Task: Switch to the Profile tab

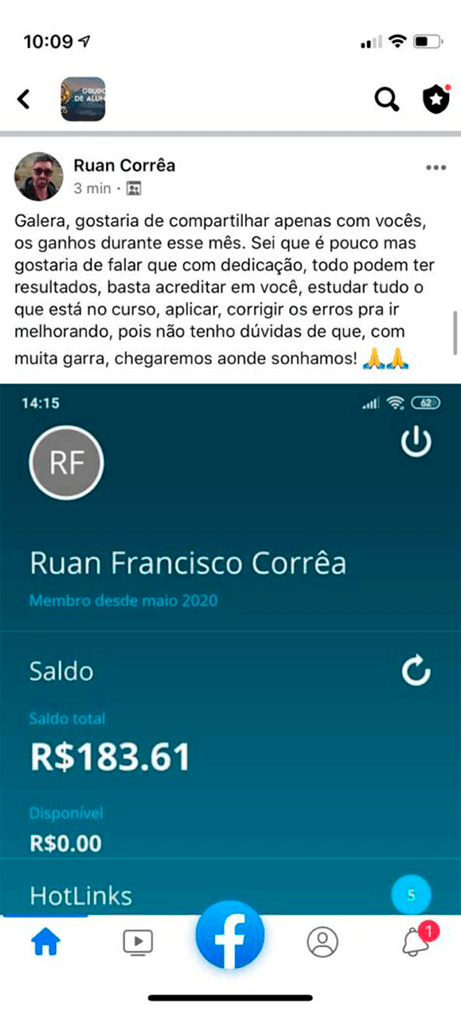Action: 323,942
